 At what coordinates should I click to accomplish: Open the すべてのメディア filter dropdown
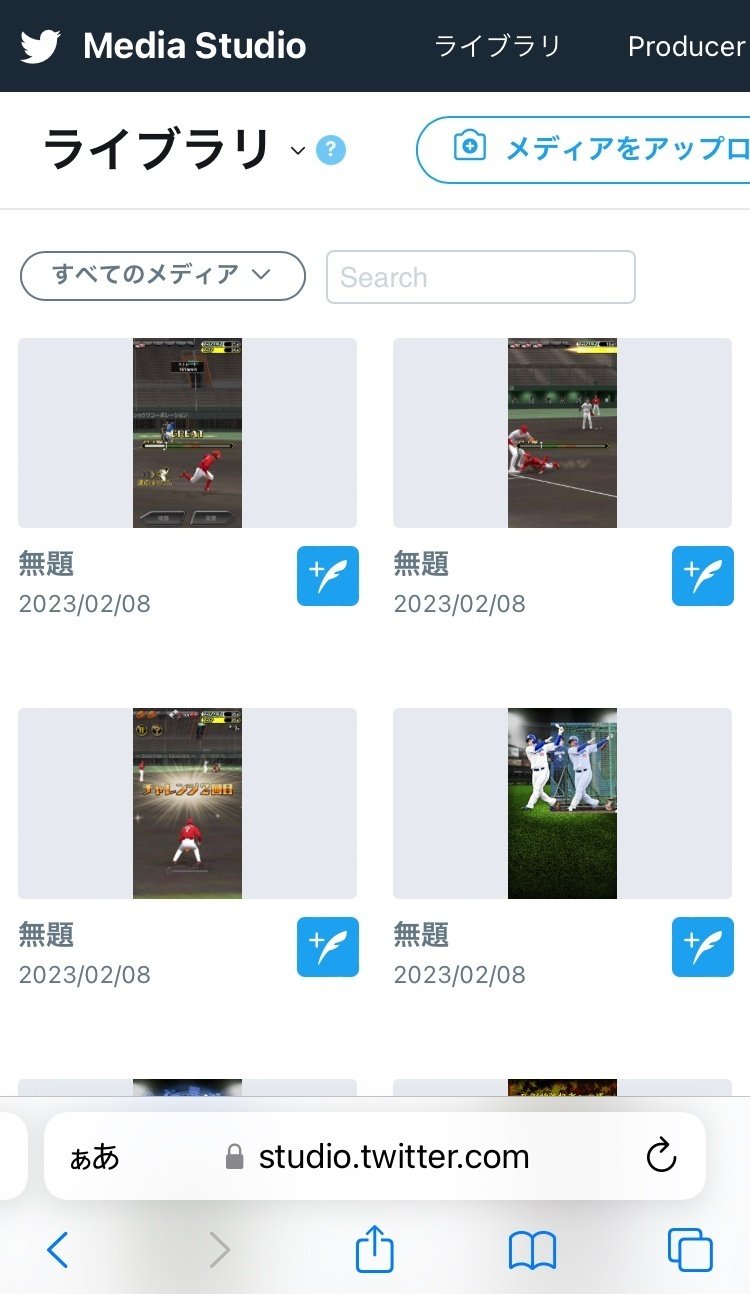pos(163,275)
